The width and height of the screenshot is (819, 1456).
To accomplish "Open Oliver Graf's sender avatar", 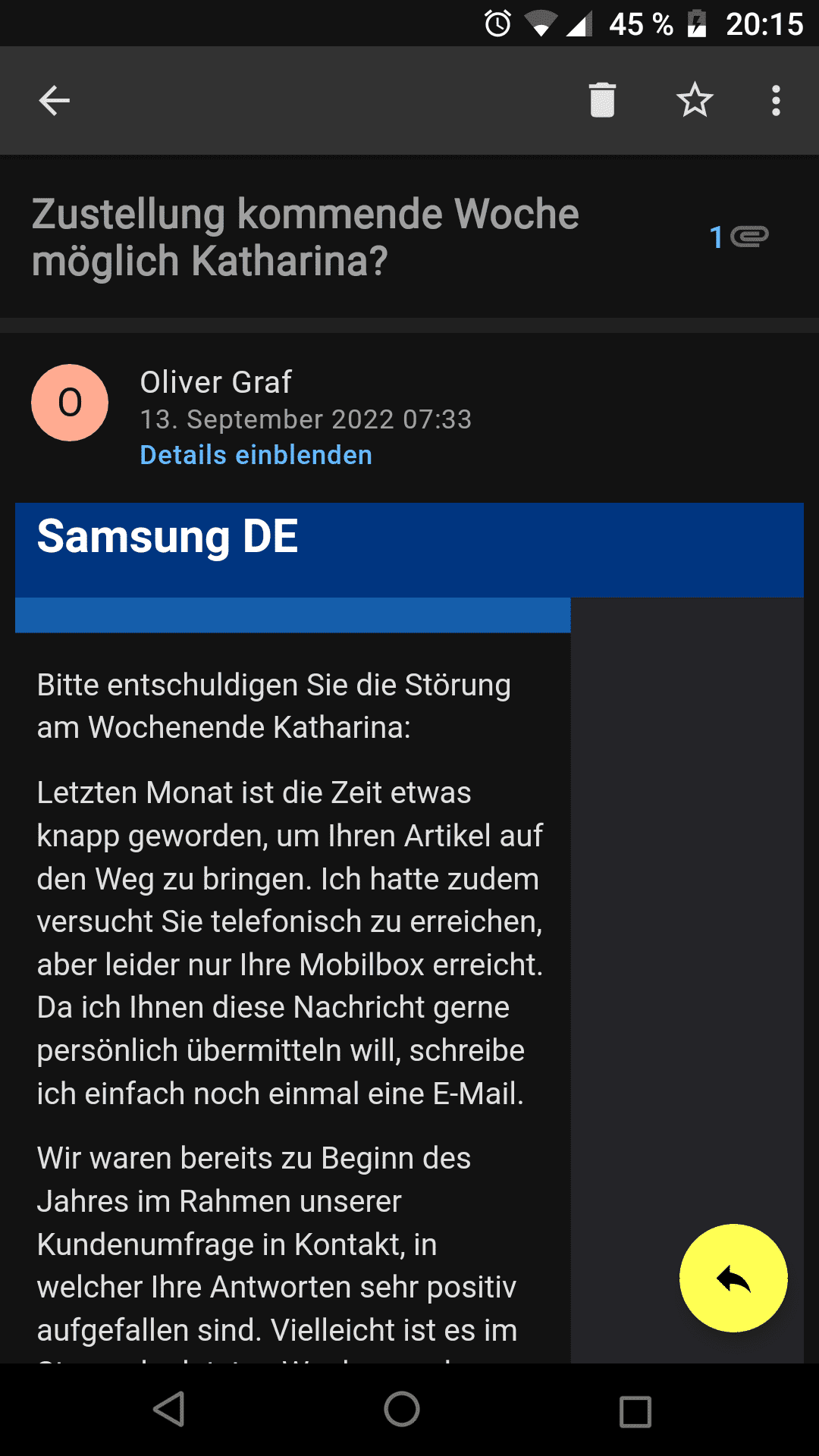I will 70,403.
